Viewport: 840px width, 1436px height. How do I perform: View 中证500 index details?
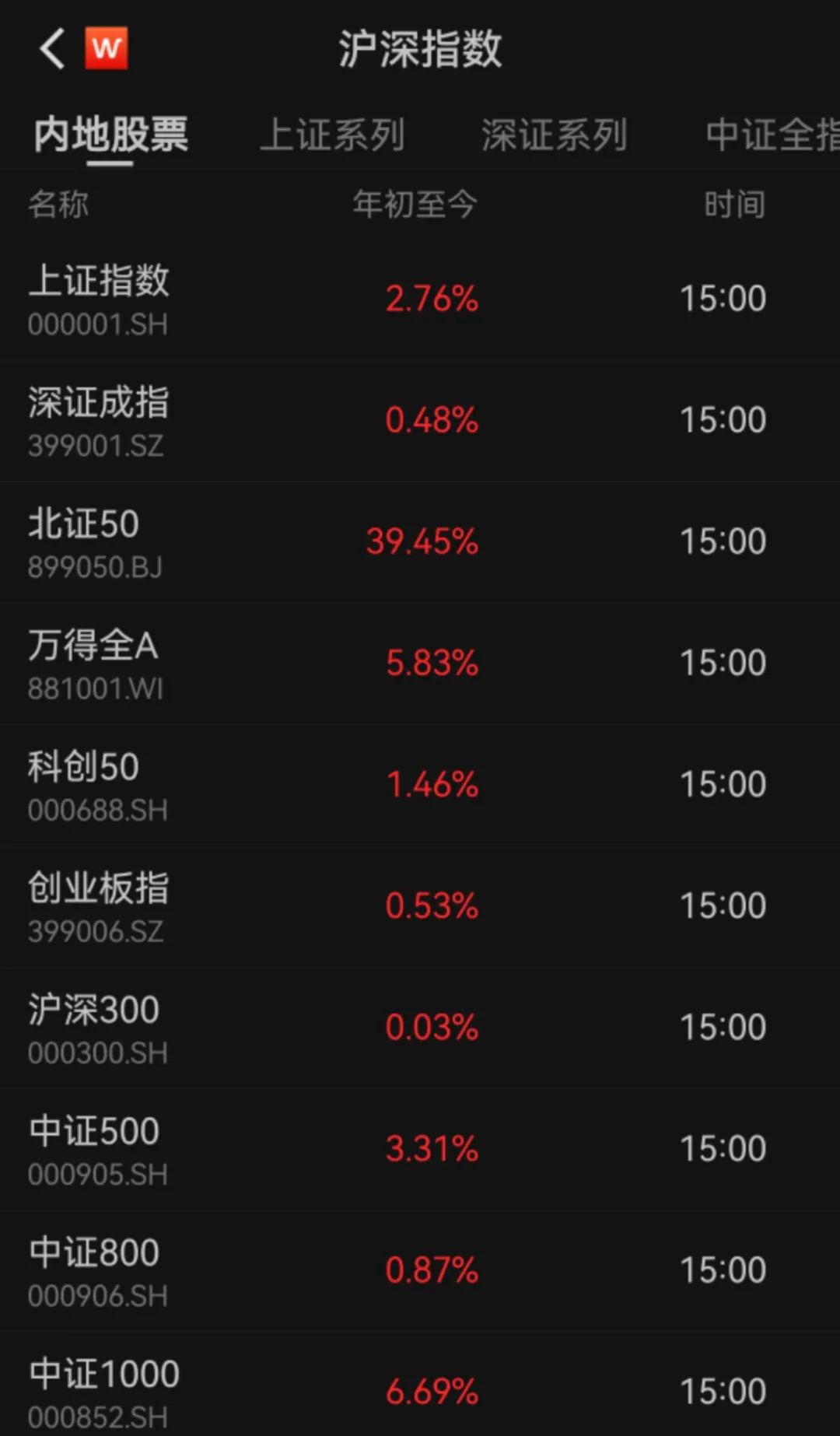420,1148
